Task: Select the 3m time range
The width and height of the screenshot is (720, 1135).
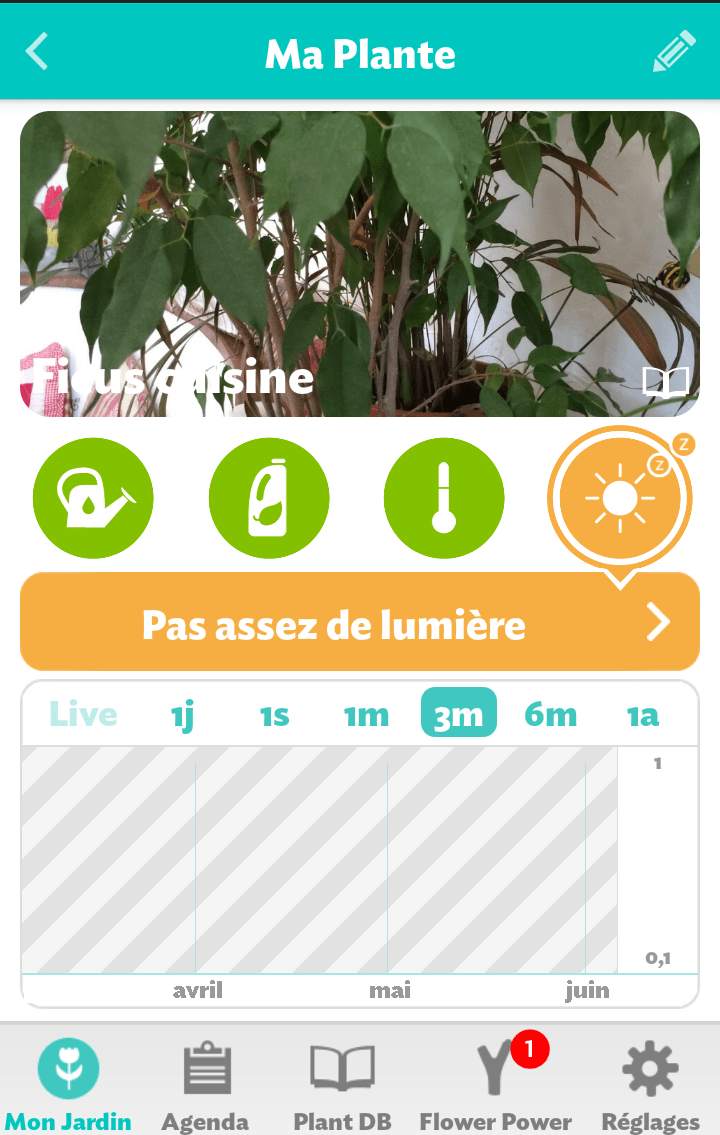Action: (459, 714)
